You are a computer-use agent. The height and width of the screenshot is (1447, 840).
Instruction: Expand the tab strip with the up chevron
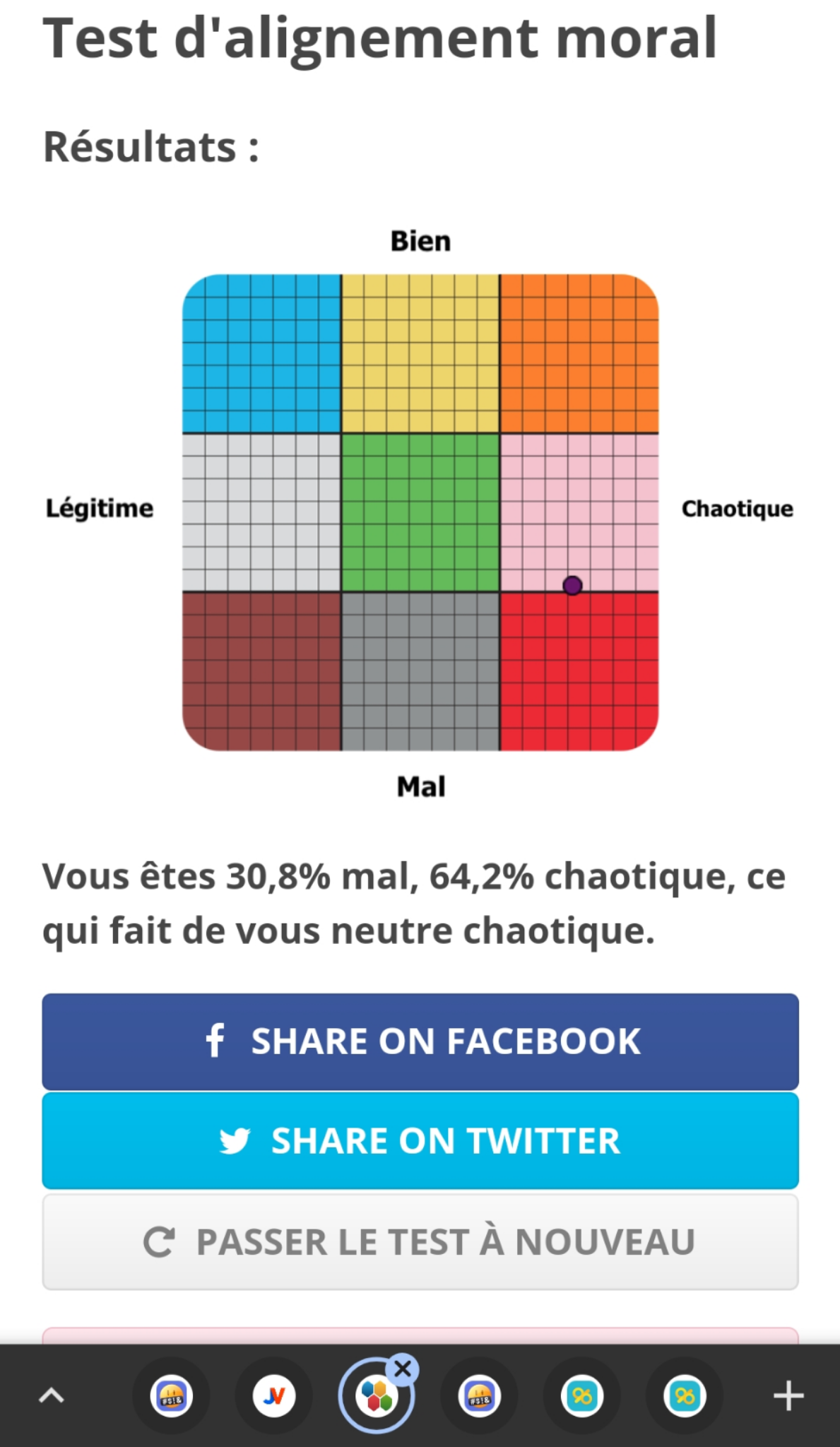click(x=51, y=1396)
